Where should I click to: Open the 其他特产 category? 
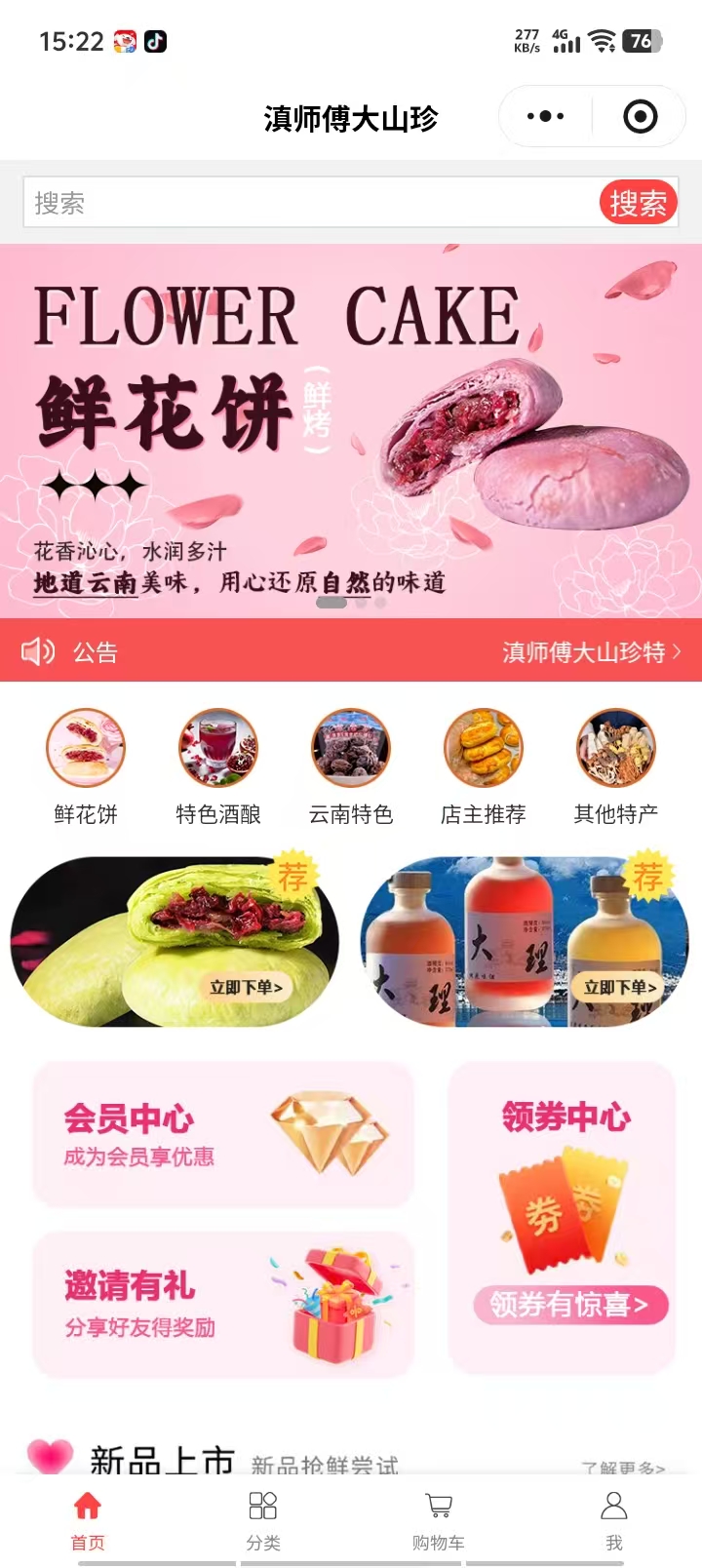(x=615, y=766)
